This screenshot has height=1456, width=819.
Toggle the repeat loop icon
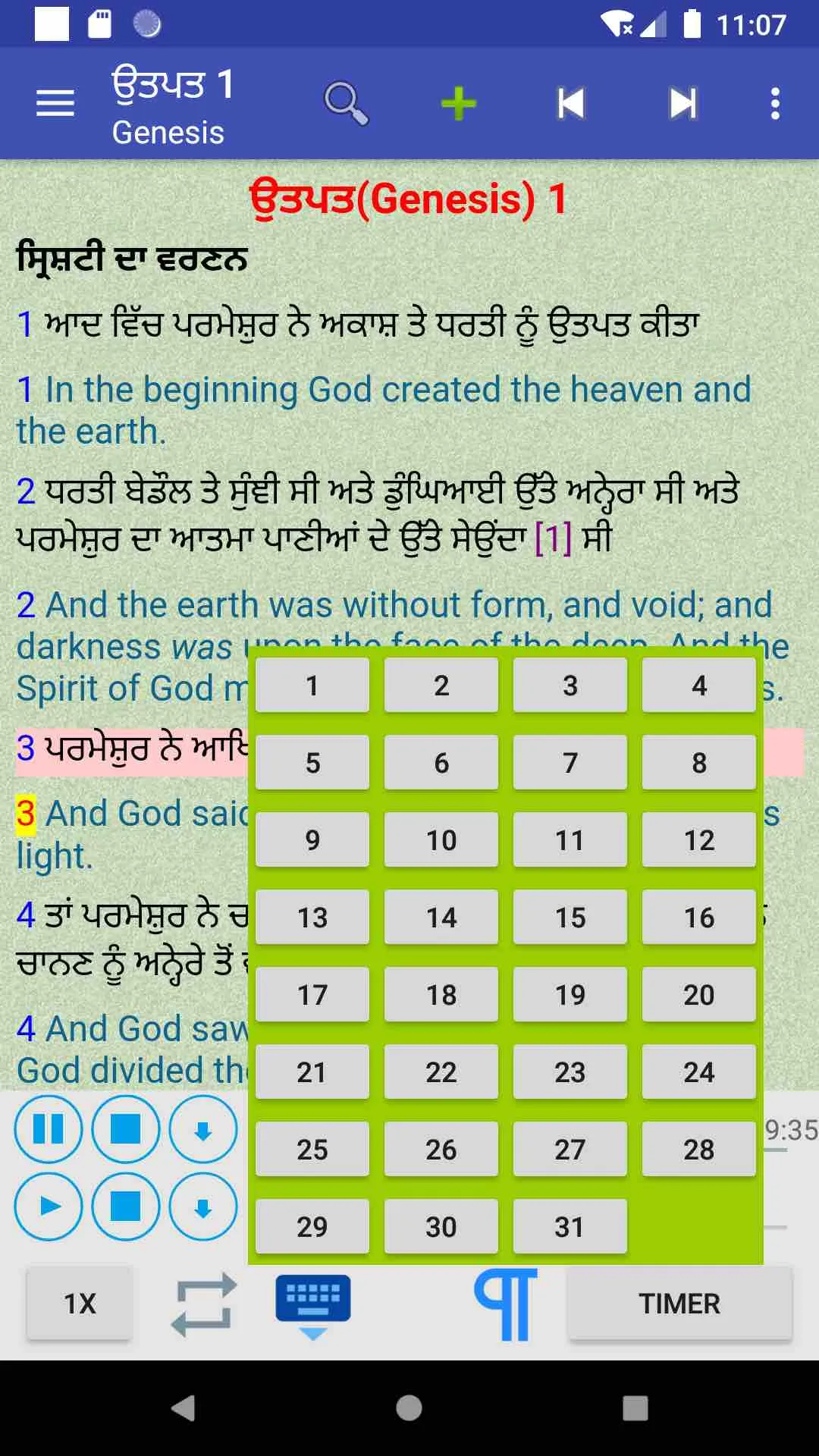(203, 1304)
